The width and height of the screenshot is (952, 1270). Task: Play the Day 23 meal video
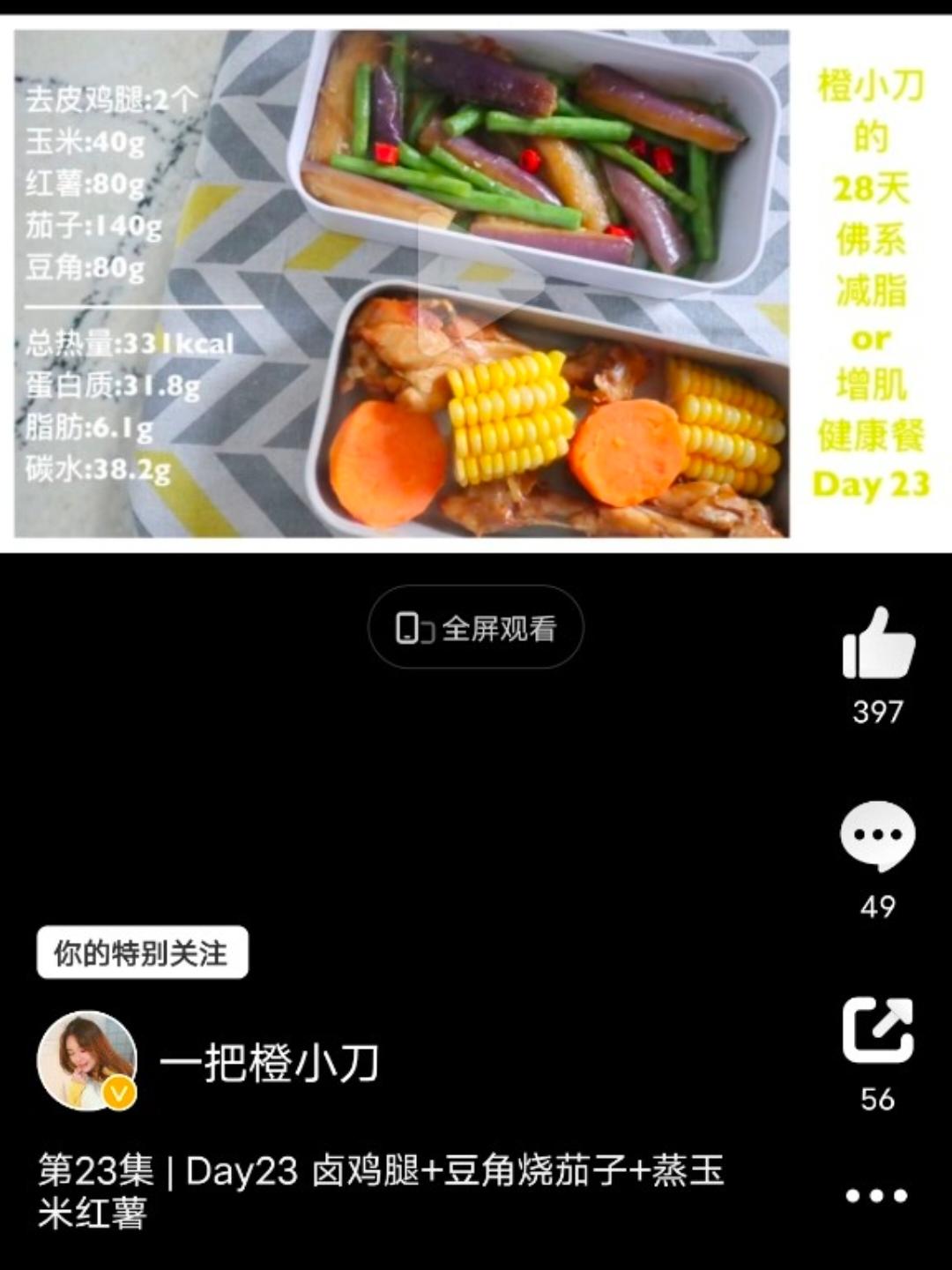tap(476, 284)
